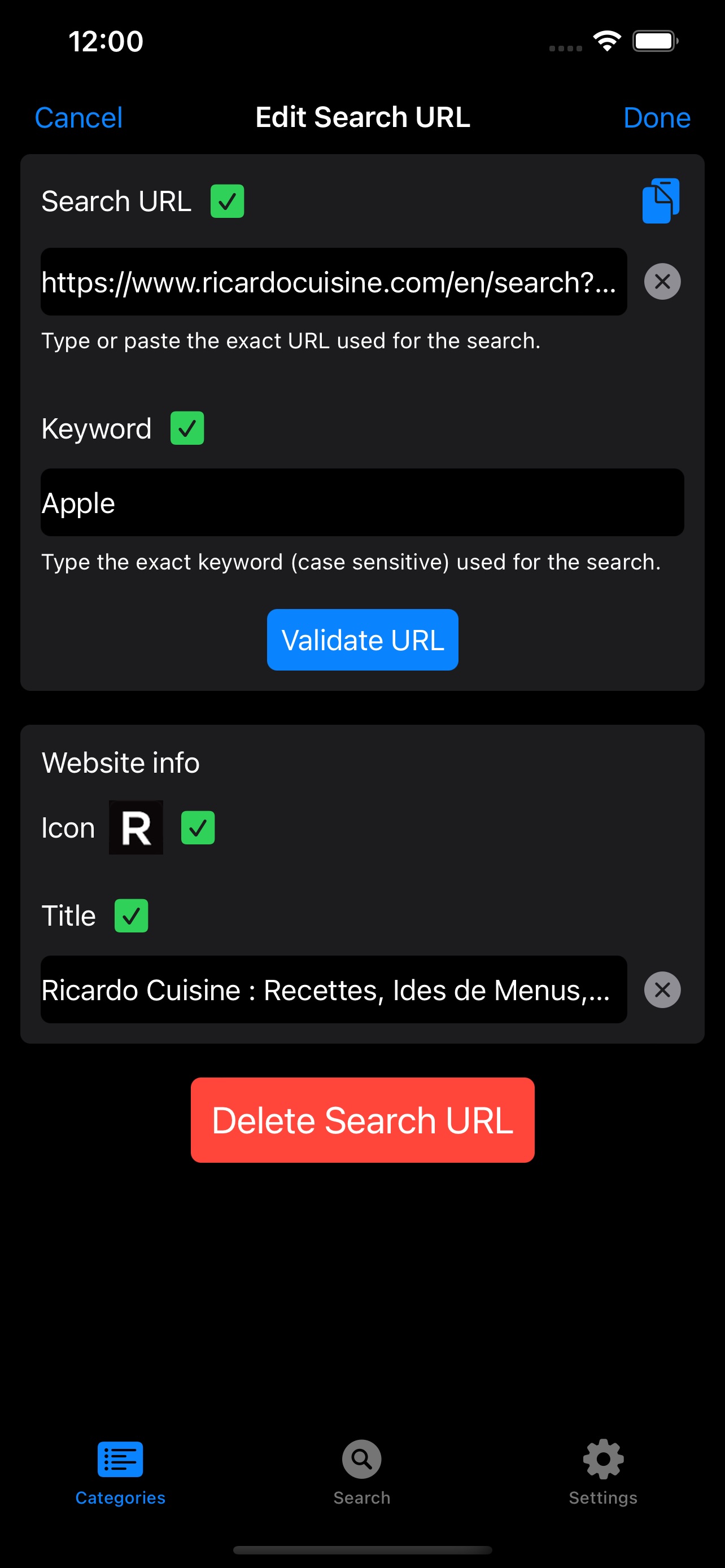Delete this Search URL
The width and height of the screenshot is (725, 1568).
pos(362,1120)
